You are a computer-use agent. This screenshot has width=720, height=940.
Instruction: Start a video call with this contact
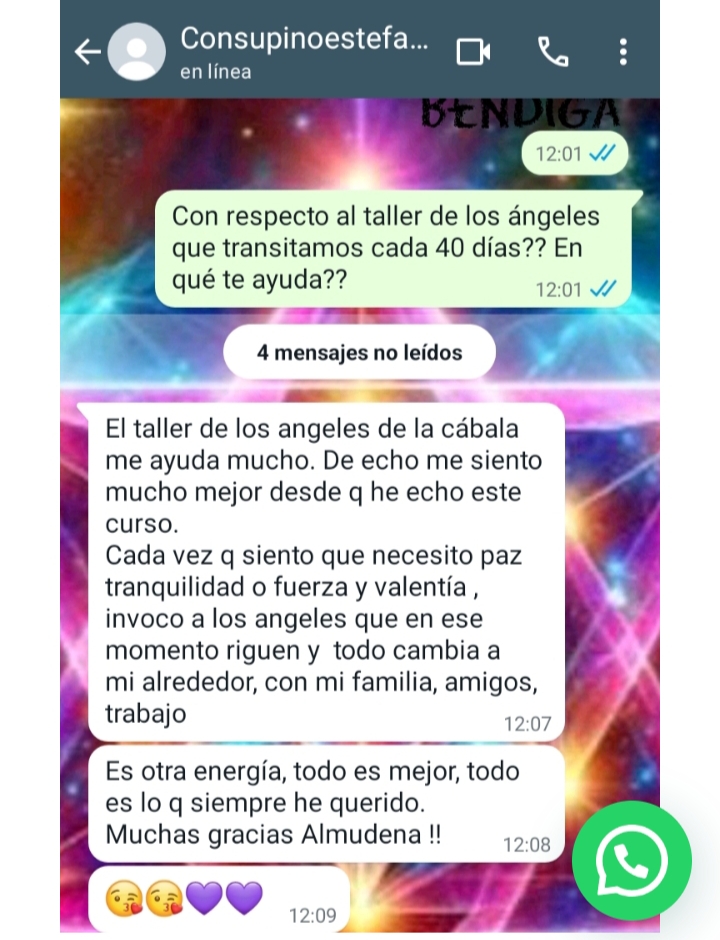(x=473, y=51)
